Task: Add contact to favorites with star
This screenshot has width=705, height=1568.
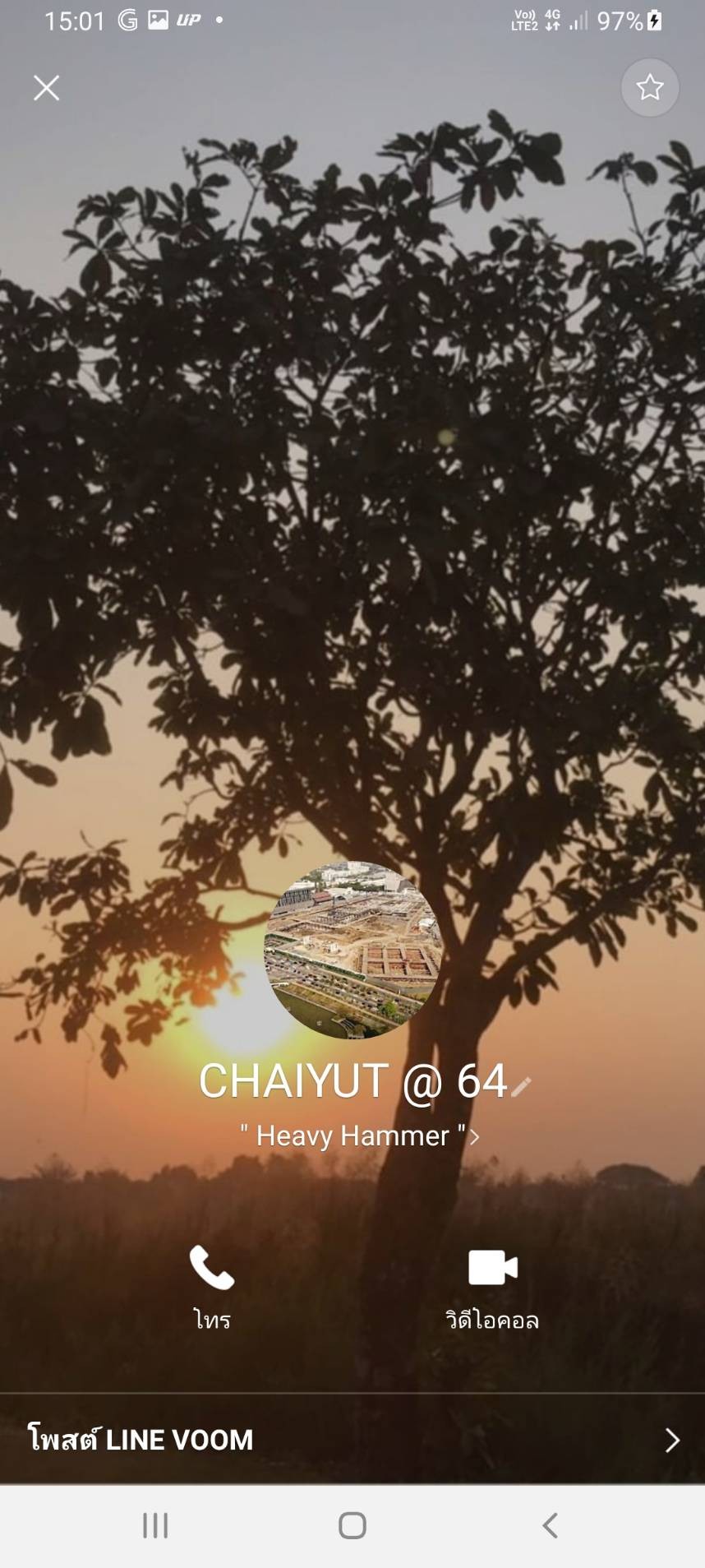Action: [650, 87]
